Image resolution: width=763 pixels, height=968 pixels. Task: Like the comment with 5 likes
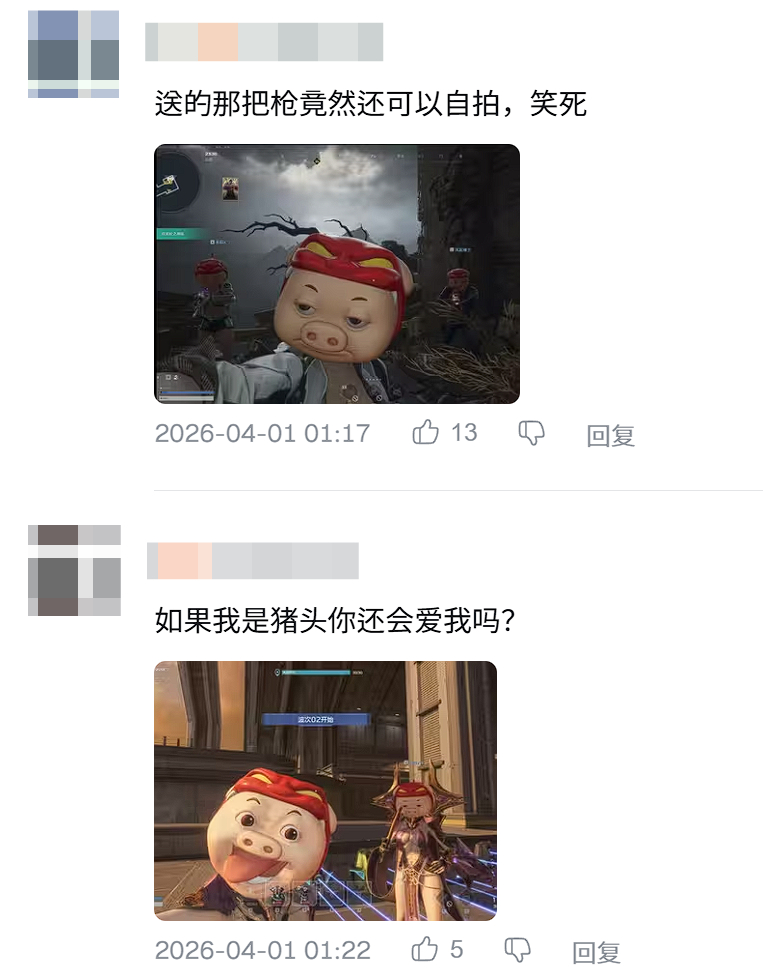click(425, 949)
